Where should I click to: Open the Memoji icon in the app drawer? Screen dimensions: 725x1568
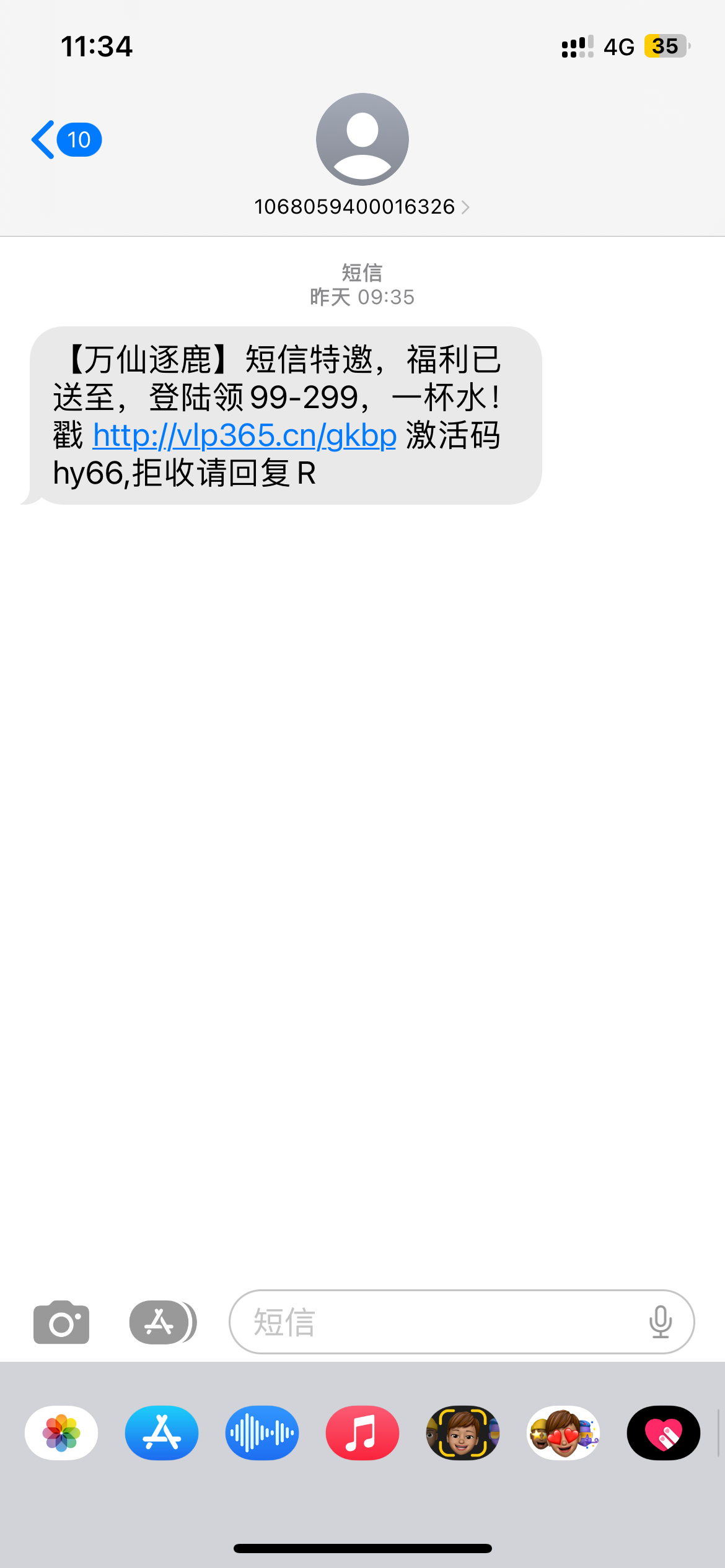[463, 1433]
